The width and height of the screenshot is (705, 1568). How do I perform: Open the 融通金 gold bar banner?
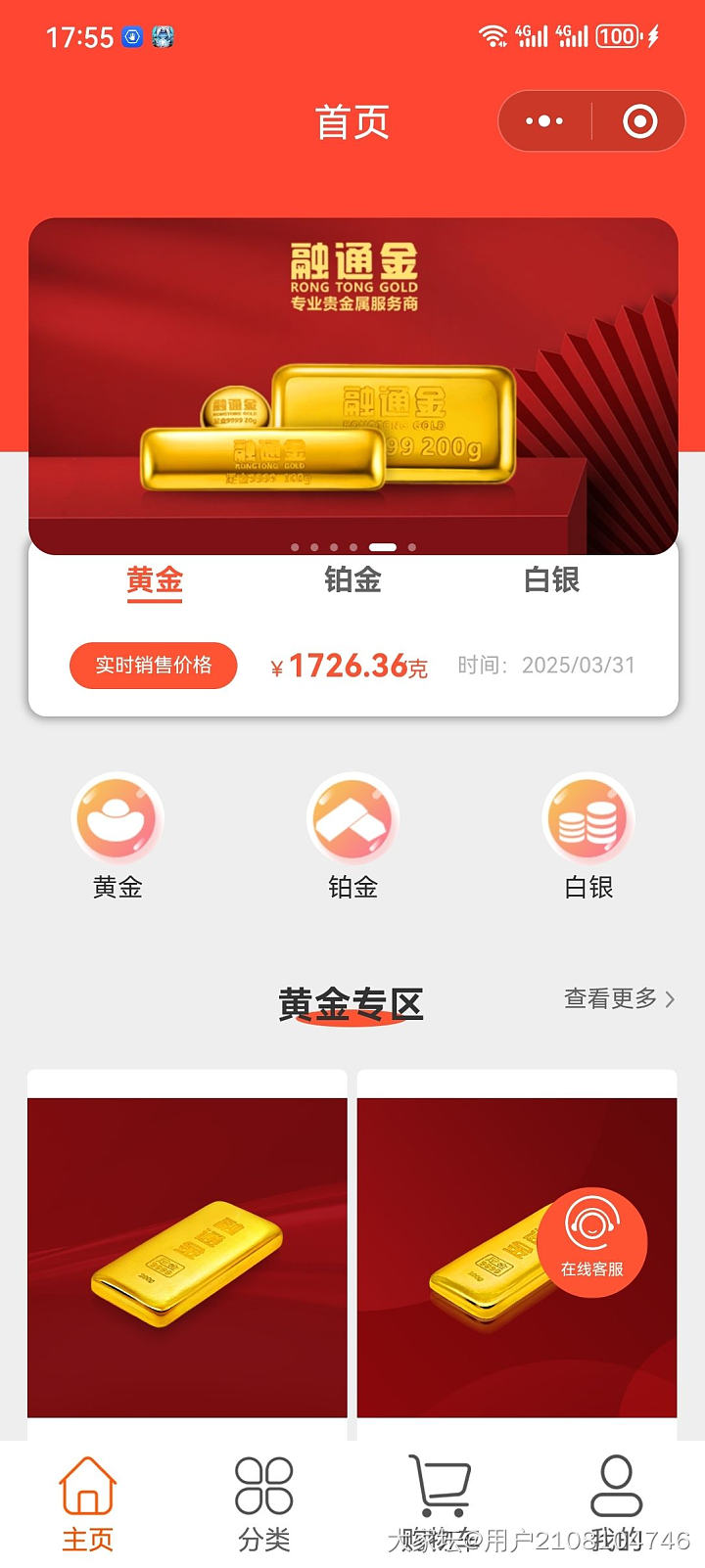[352, 386]
